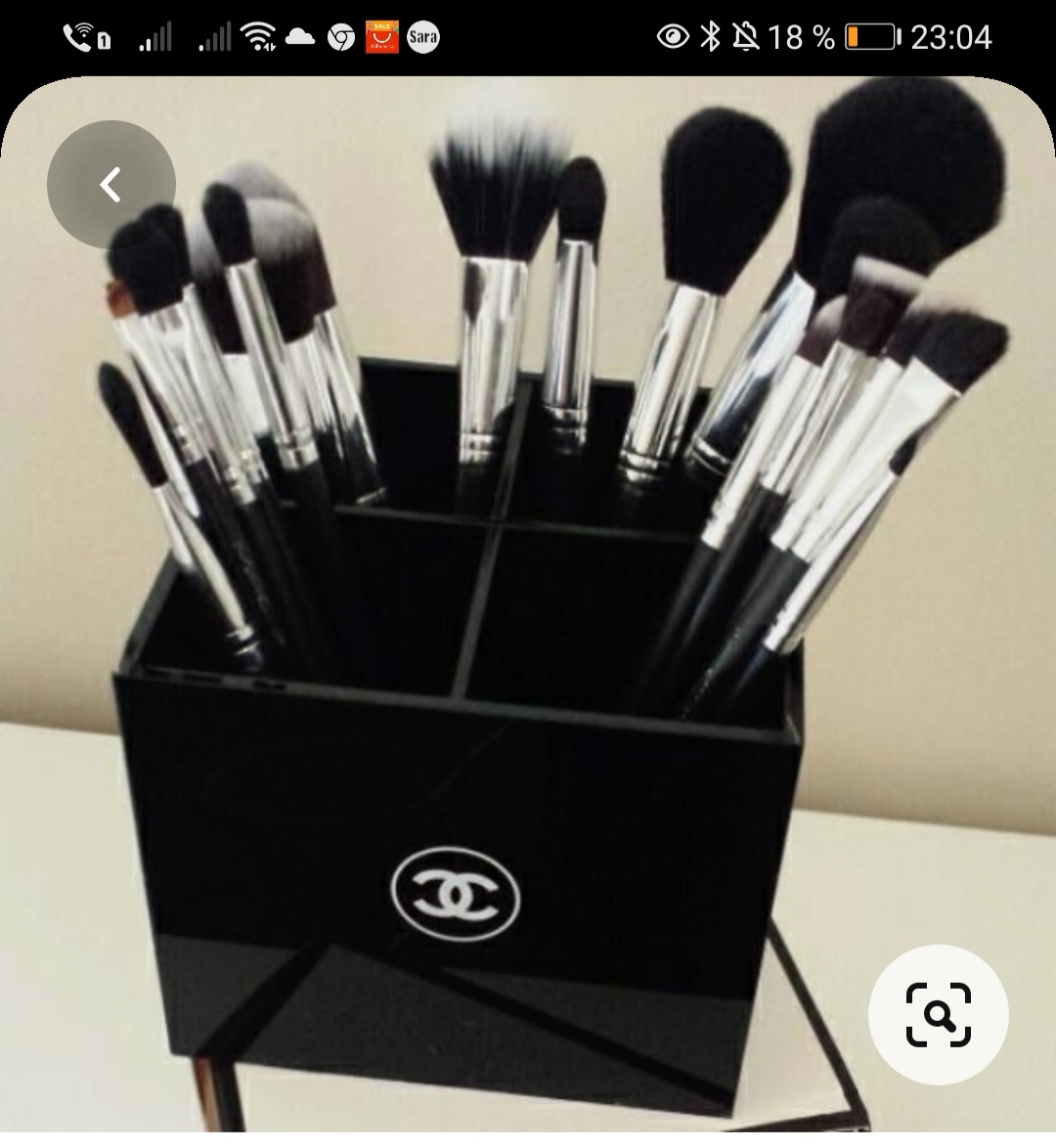The image size is (1056, 1148).
Task: Go back using the arrow button
Action: coord(110,184)
